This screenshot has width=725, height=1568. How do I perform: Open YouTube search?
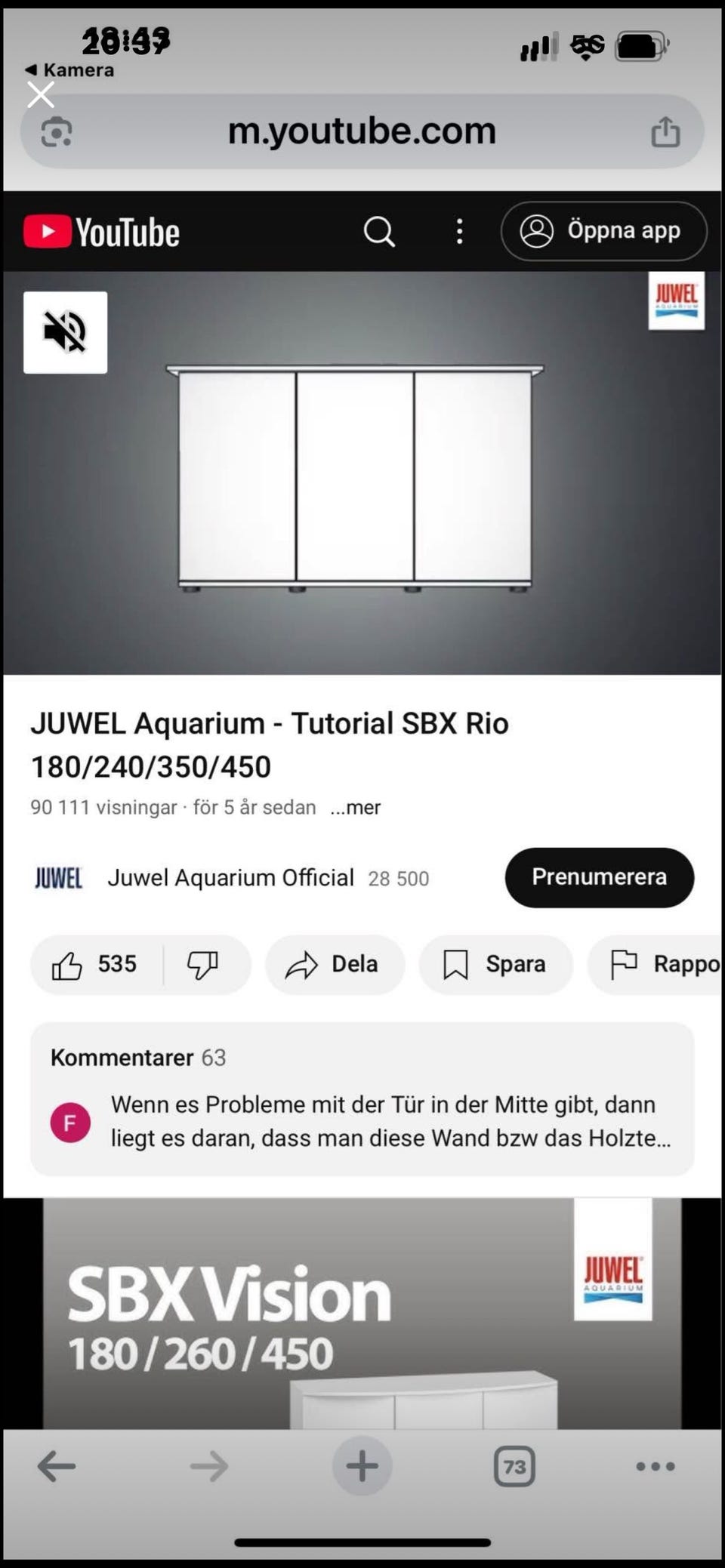click(379, 231)
